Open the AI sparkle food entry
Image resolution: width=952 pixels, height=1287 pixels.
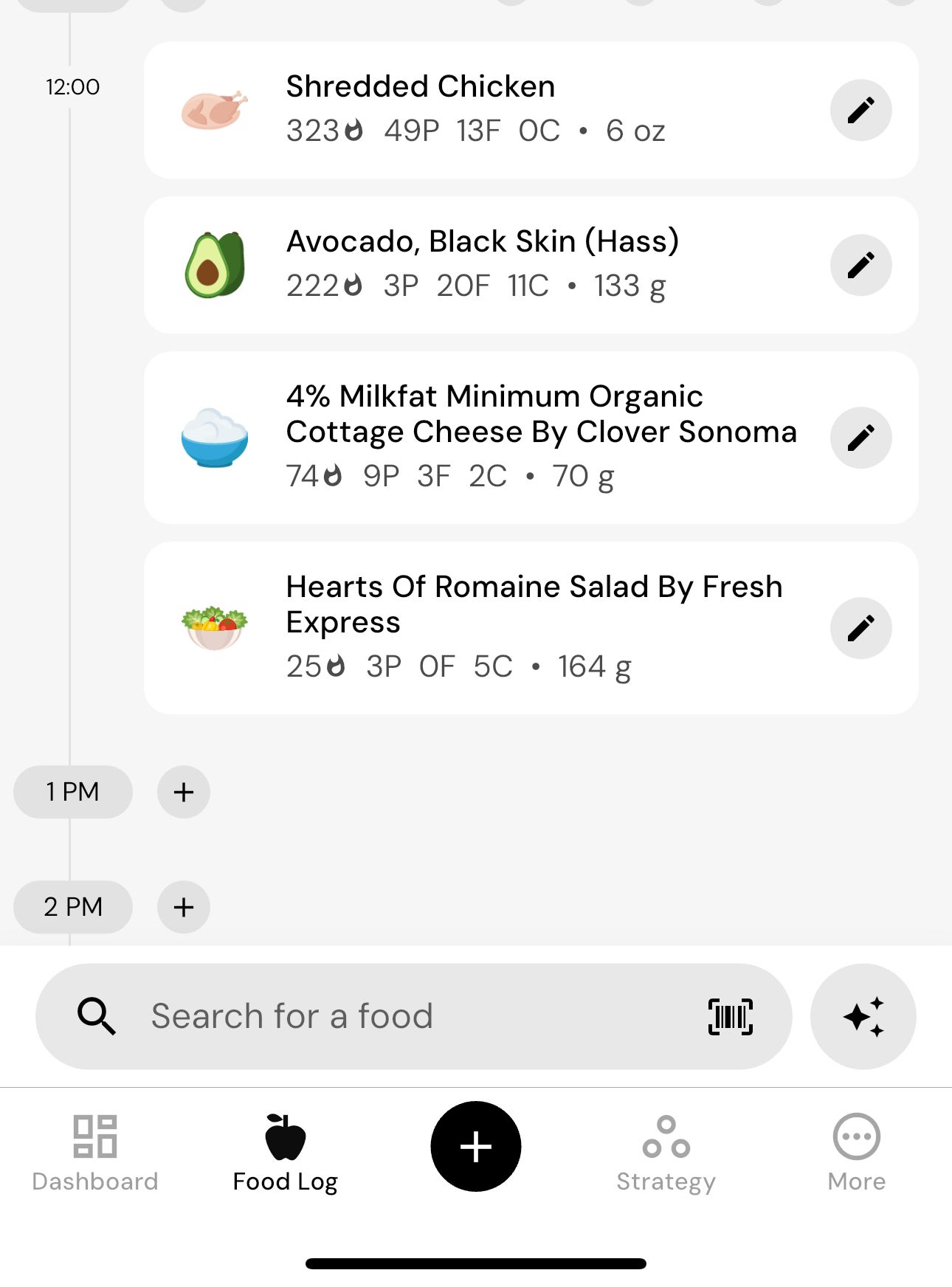[863, 1016]
